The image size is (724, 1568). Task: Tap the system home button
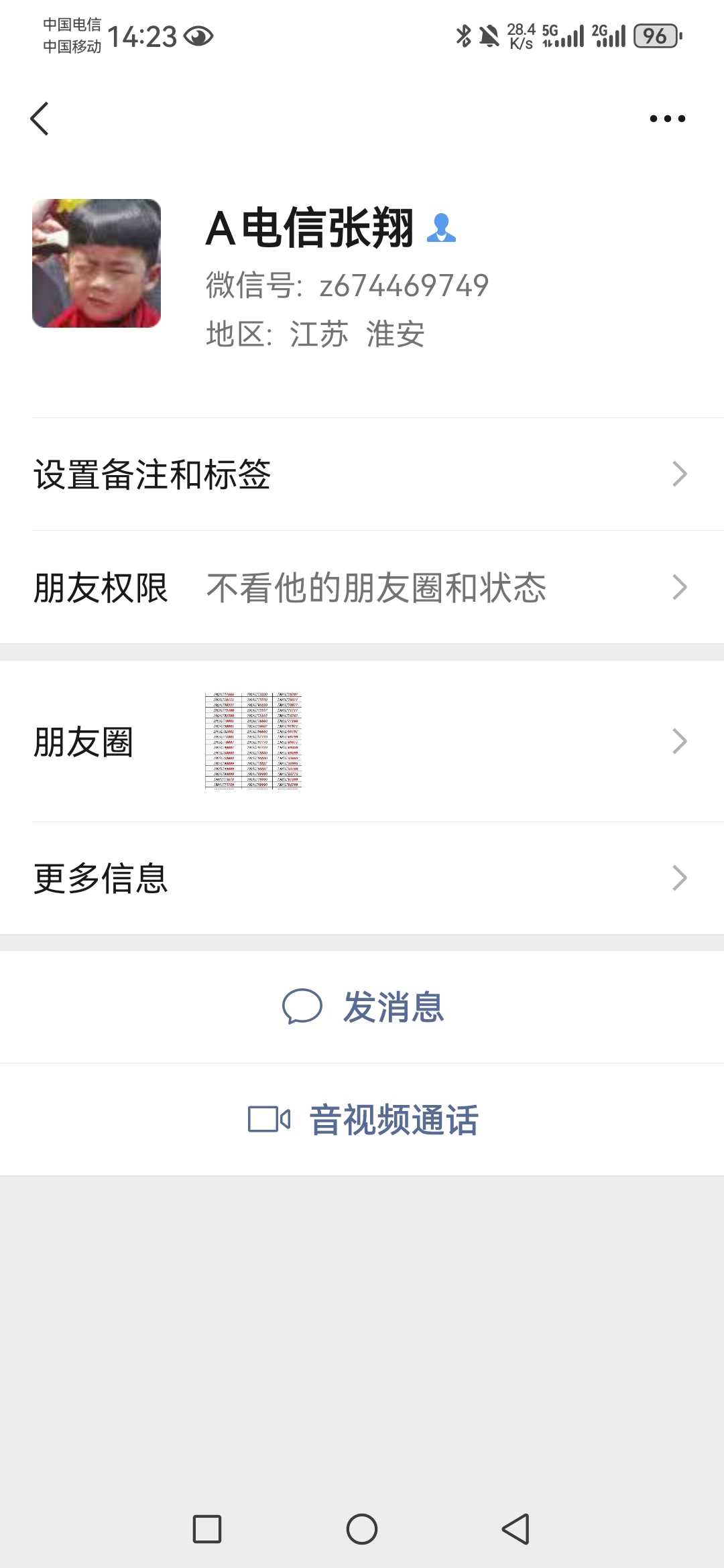(362, 1529)
